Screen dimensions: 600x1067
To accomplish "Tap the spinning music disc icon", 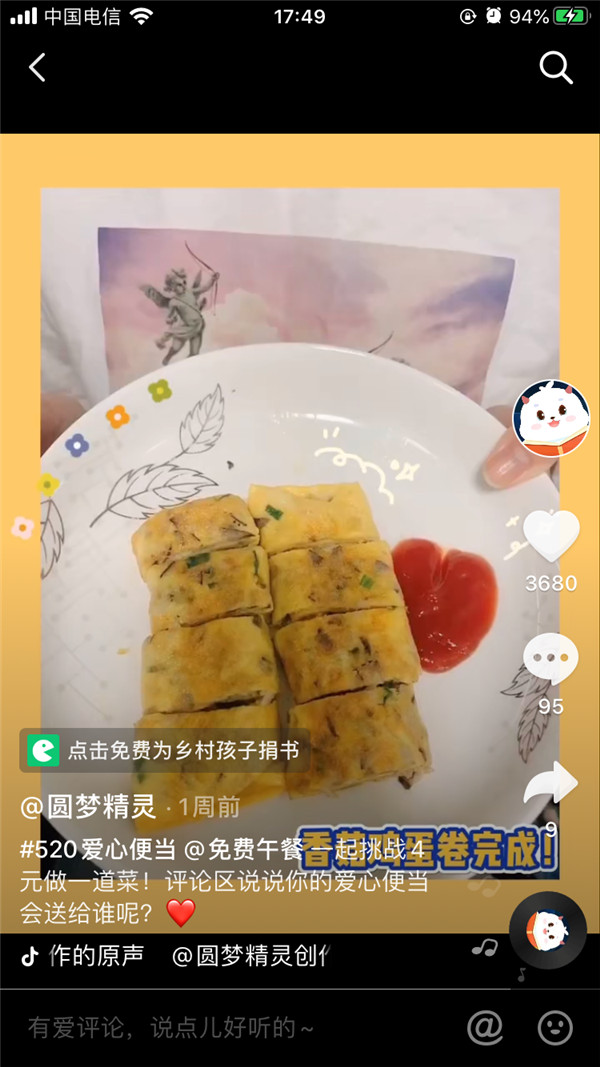I will pos(547,930).
